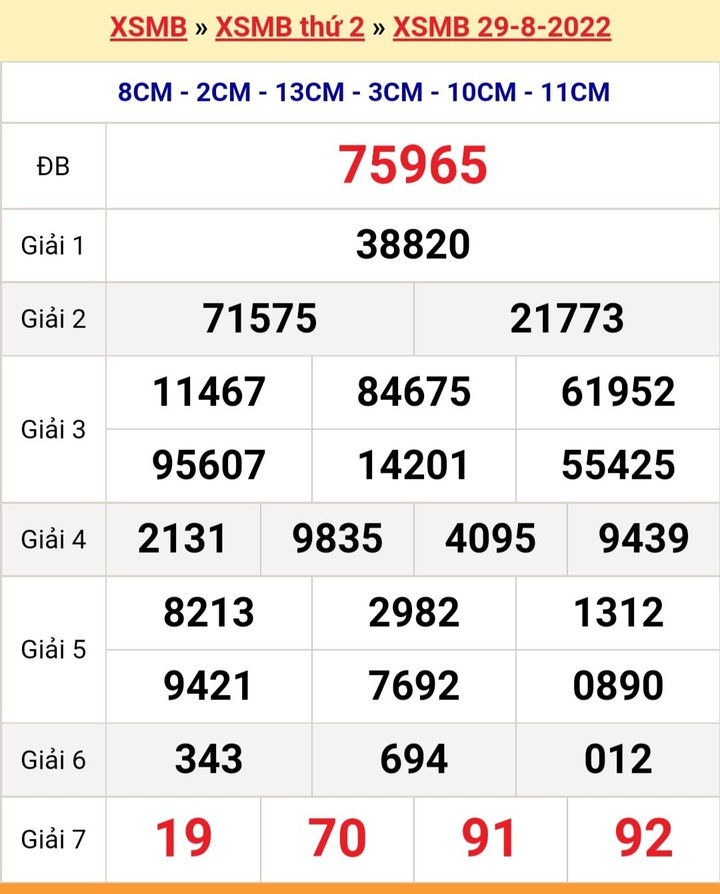Open the XSMB thứ 2 link
Screen dimensions: 720x894
coord(290,27)
